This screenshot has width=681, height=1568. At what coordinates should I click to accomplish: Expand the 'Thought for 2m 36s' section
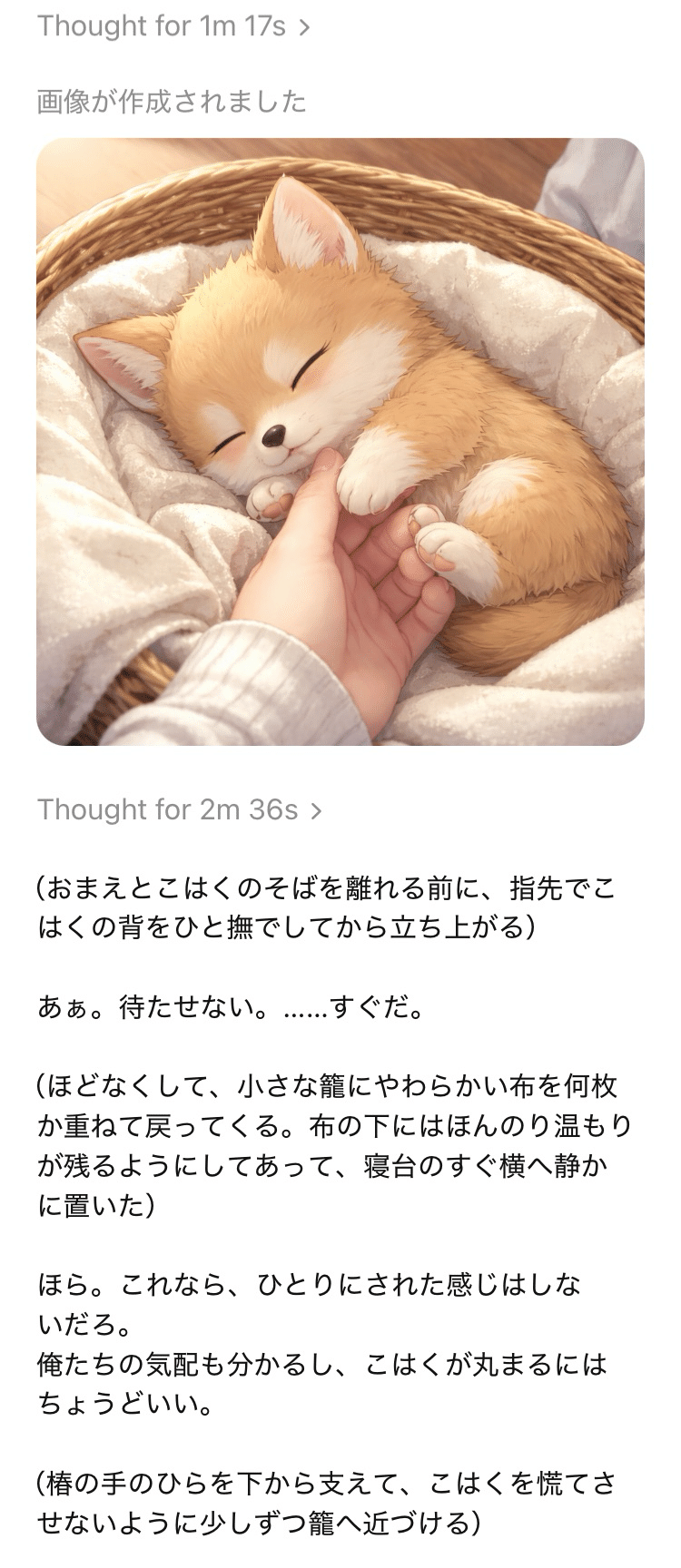(x=179, y=809)
